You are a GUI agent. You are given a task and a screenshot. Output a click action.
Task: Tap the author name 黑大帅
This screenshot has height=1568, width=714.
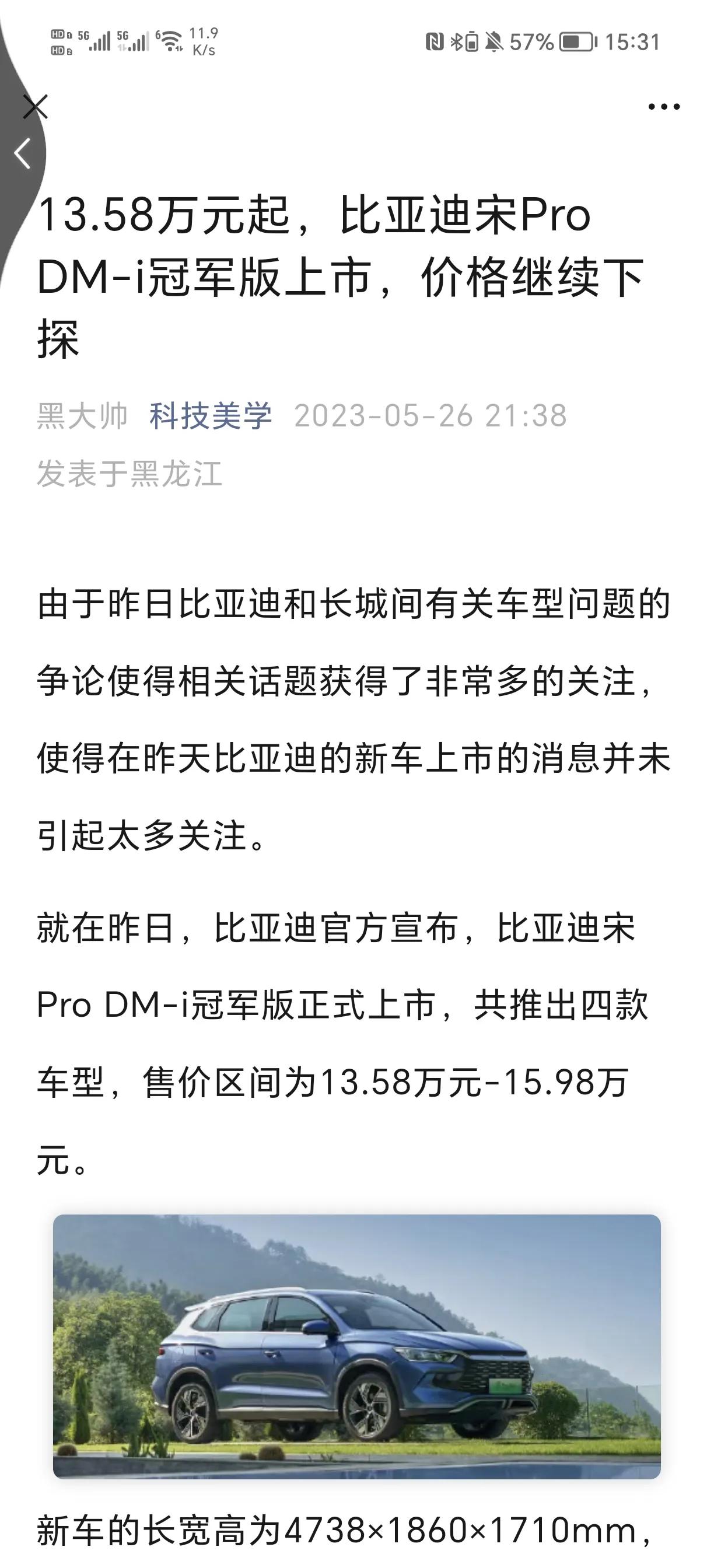(83, 416)
